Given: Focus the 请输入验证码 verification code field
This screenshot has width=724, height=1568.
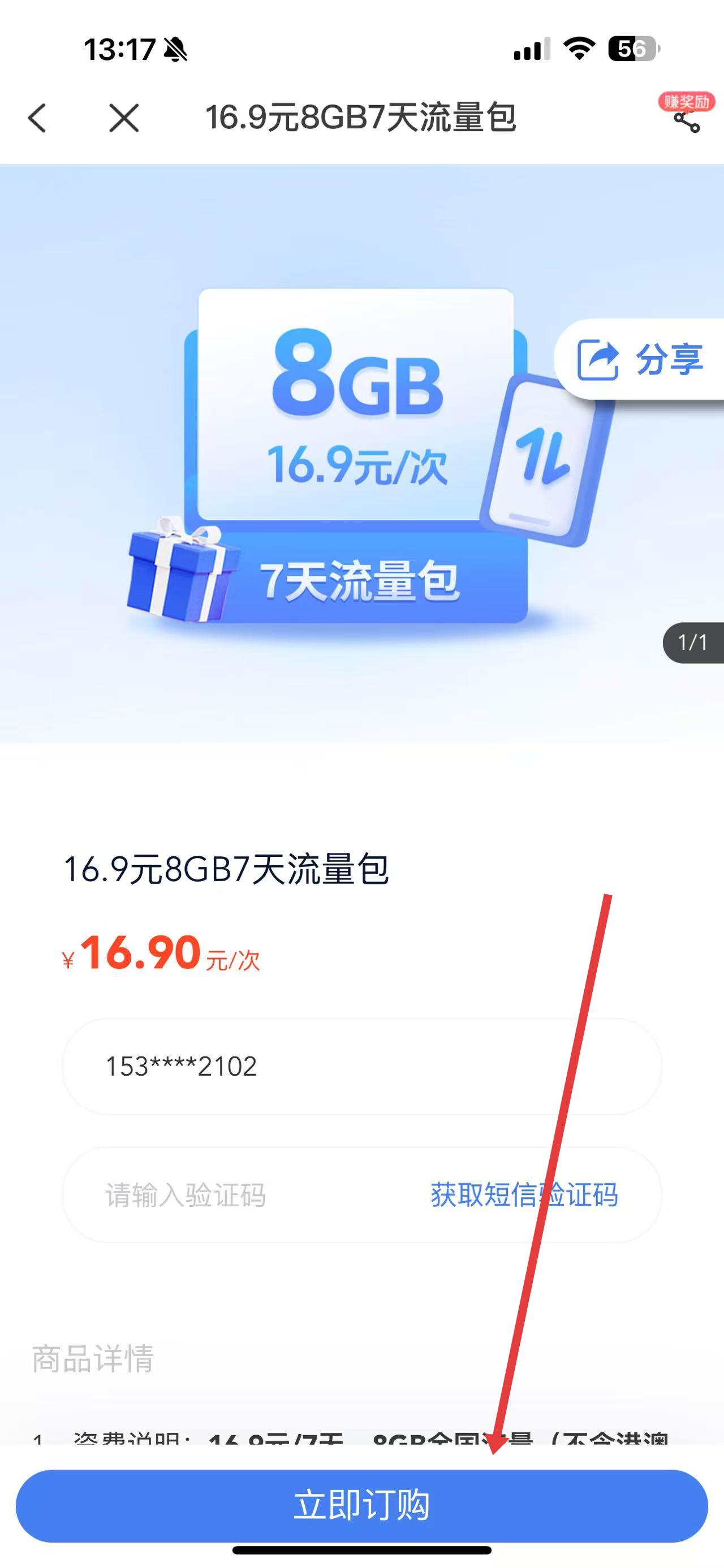Looking at the screenshot, I should [x=244, y=1195].
